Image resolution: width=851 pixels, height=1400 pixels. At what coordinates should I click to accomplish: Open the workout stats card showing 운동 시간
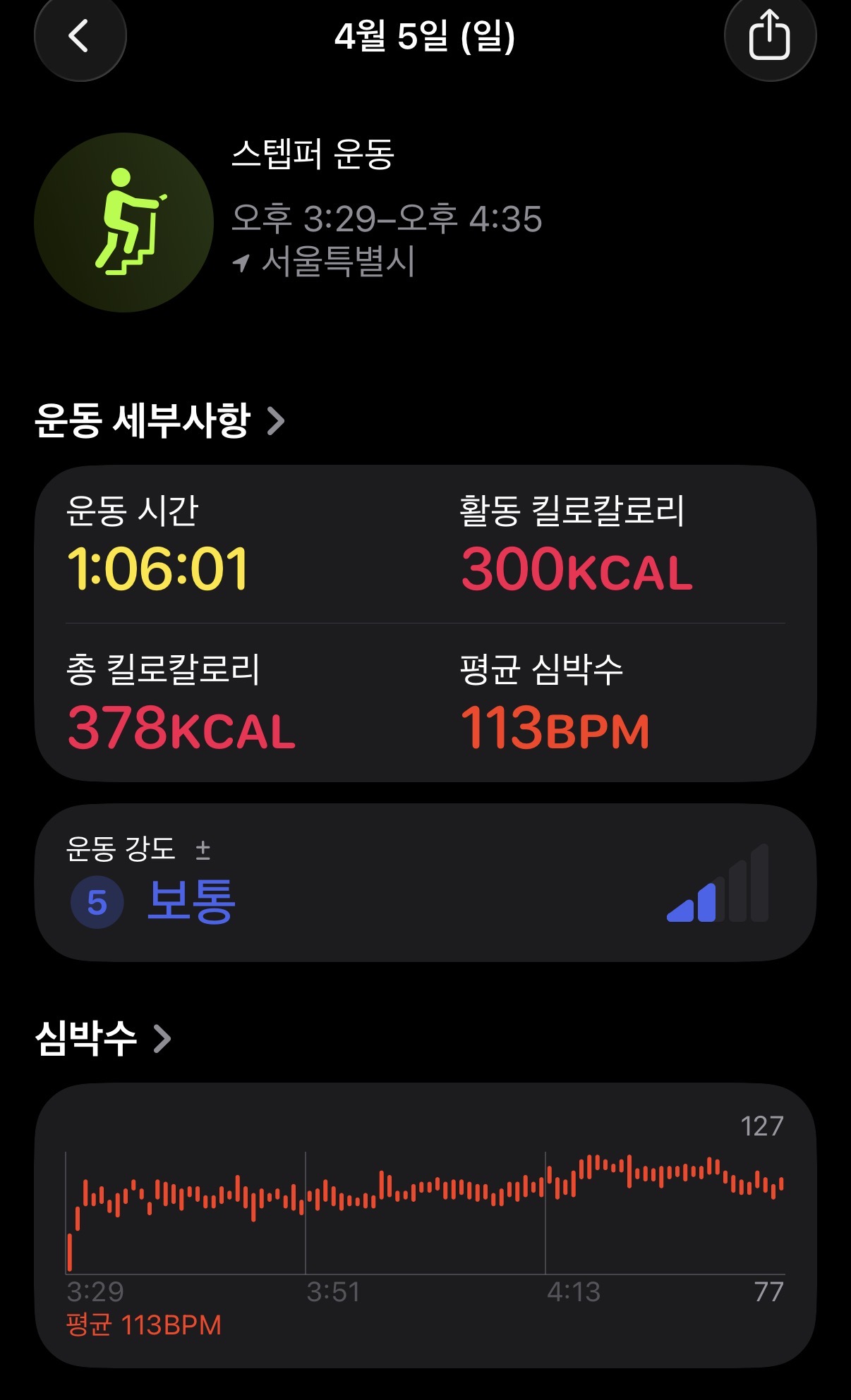click(x=425, y=623)
